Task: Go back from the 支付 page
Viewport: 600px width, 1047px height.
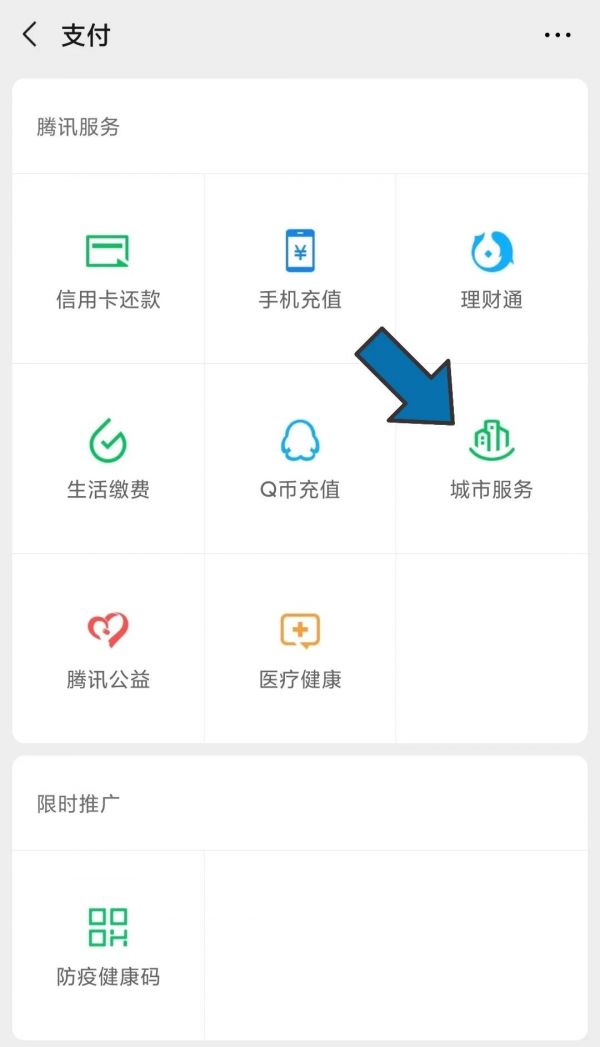Action: tap(30, 34)
